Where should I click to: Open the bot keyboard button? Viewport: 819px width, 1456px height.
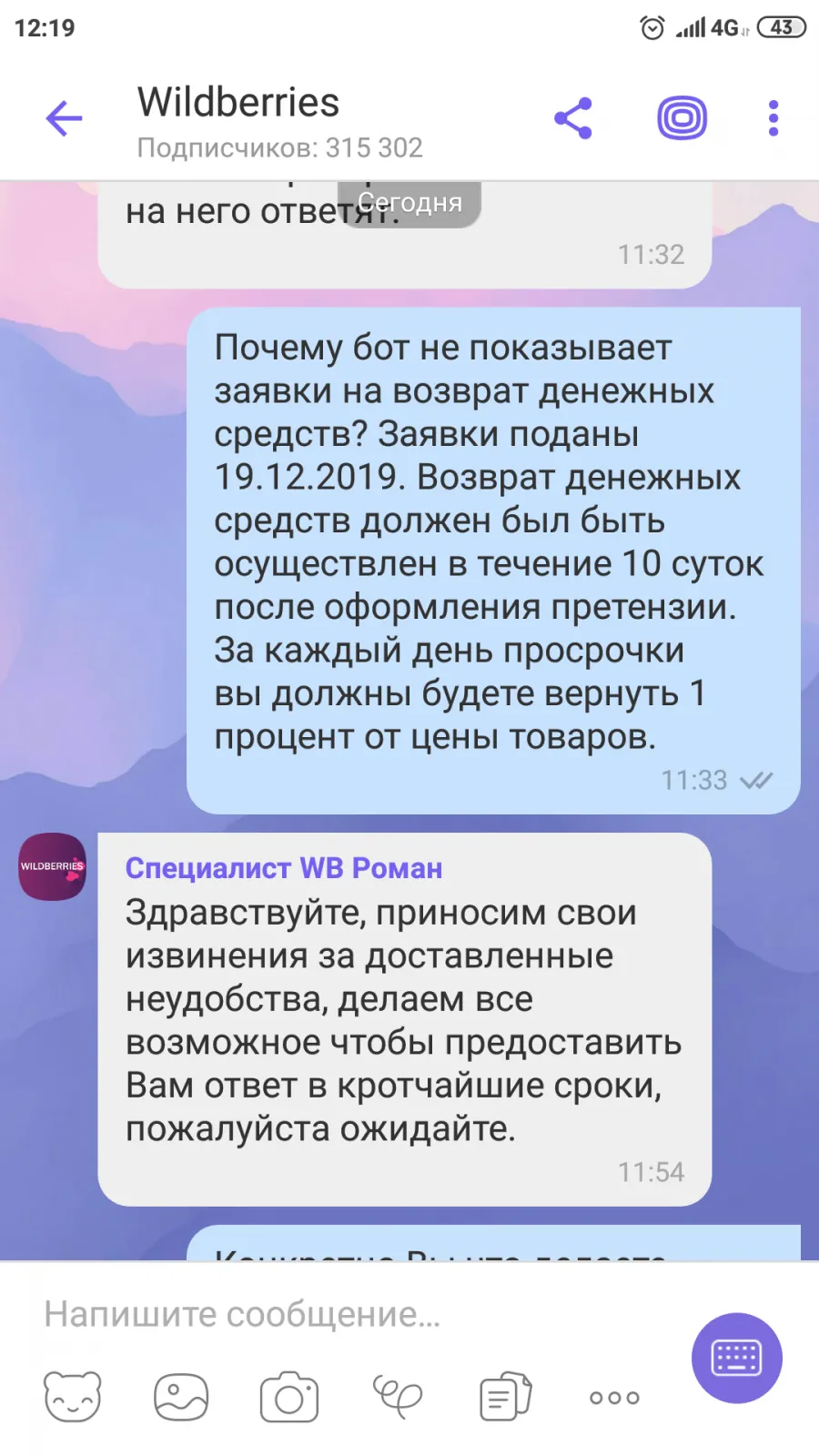pyautogui.click(x=736, y=1358)
